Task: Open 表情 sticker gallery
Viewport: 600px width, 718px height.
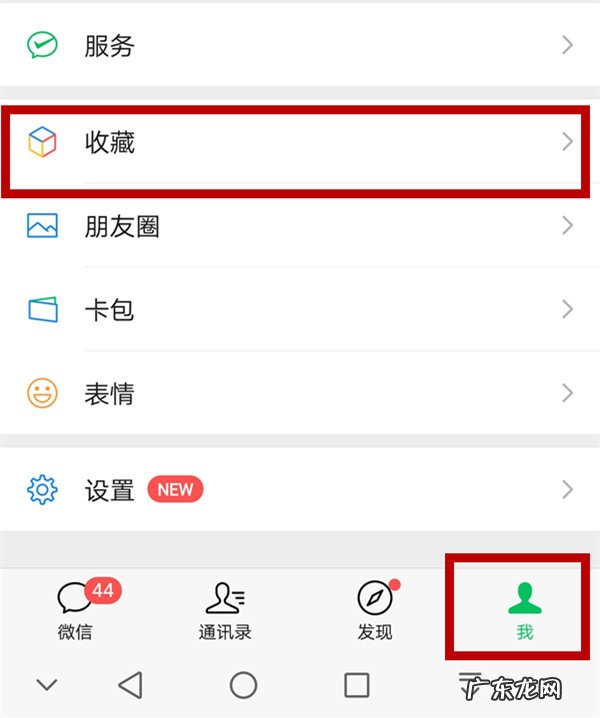Action: tap(300, 393)
